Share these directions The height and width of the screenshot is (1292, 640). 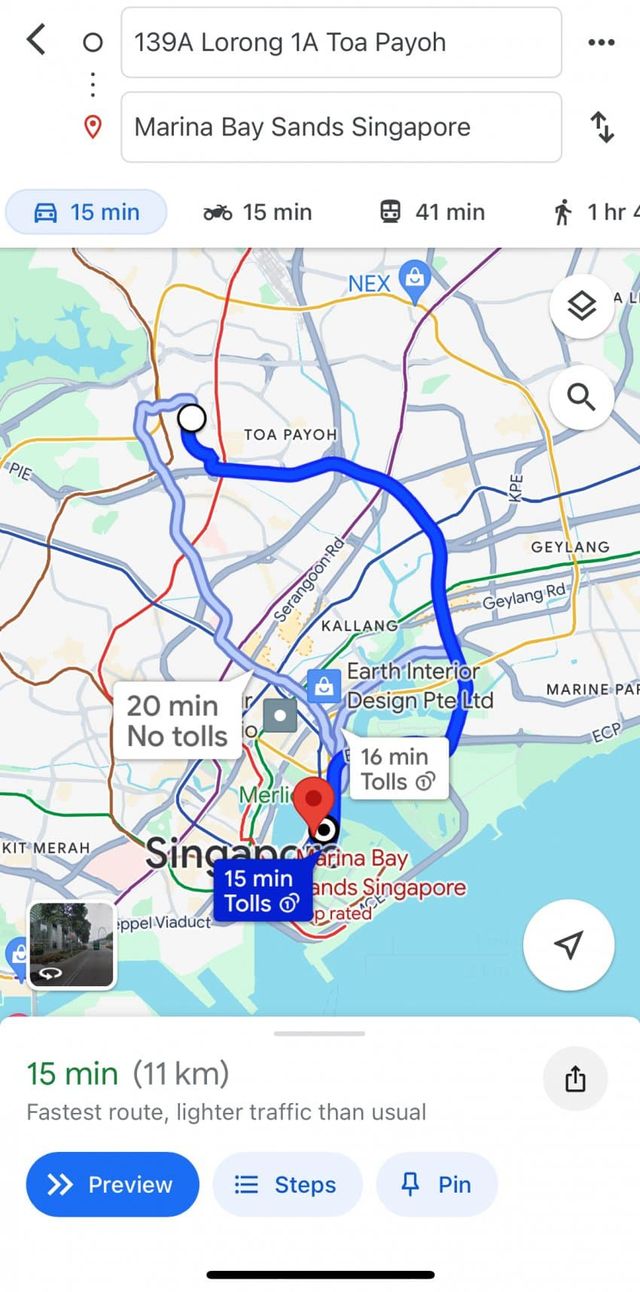[575, 1079]
